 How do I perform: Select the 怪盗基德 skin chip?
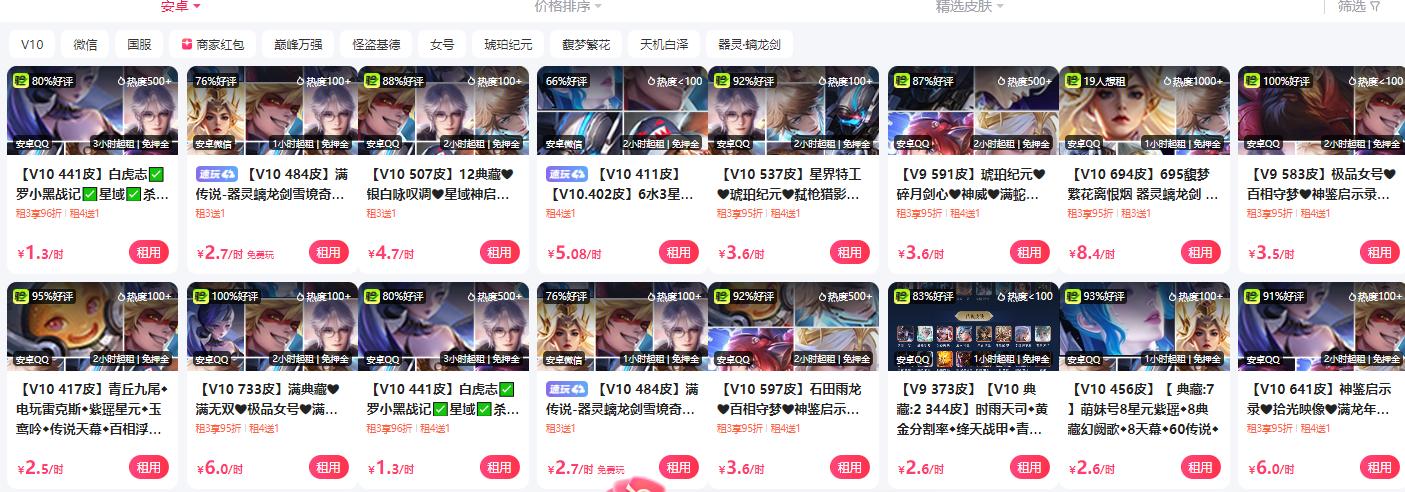pyautogui.click(x=376, y=44)
